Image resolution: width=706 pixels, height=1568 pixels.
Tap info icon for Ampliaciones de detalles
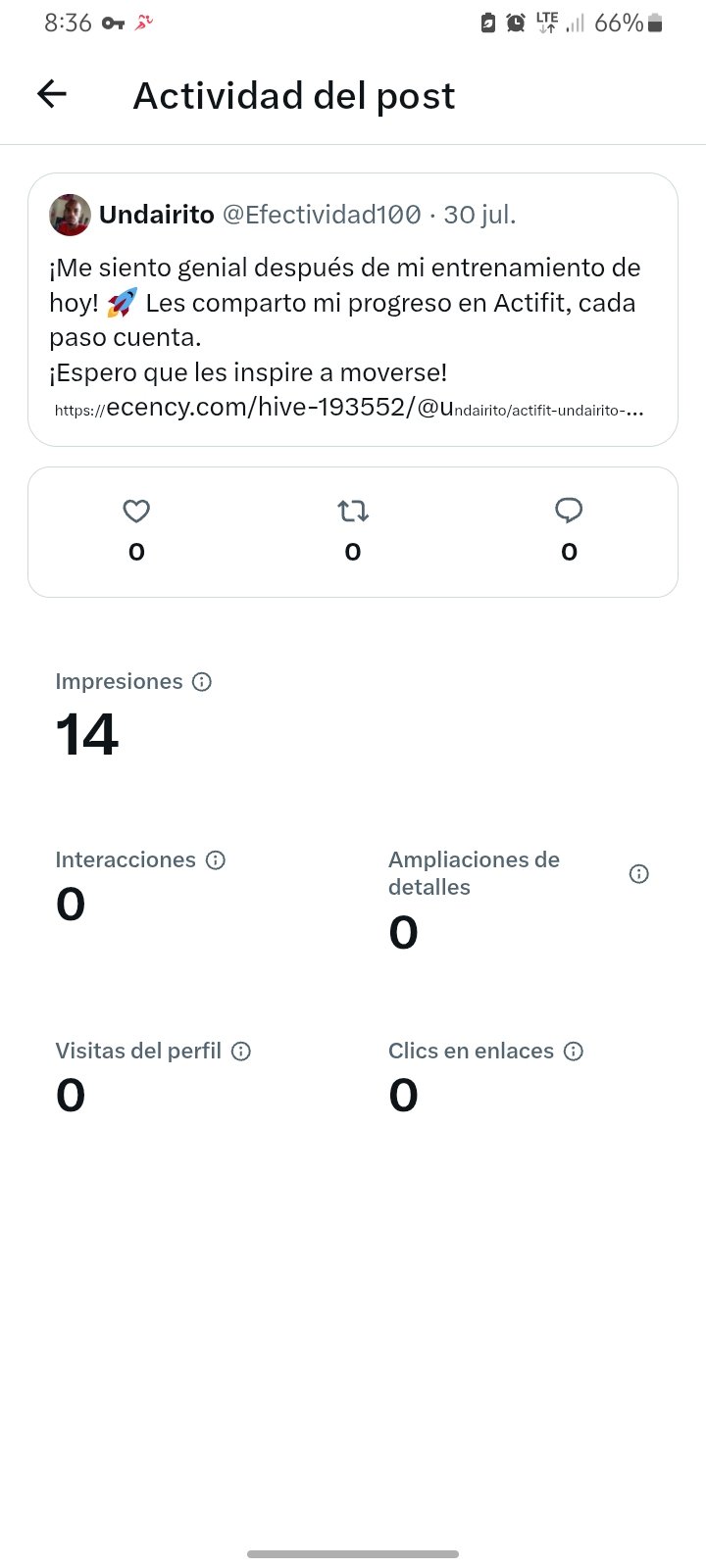click(x=639, y=874)
